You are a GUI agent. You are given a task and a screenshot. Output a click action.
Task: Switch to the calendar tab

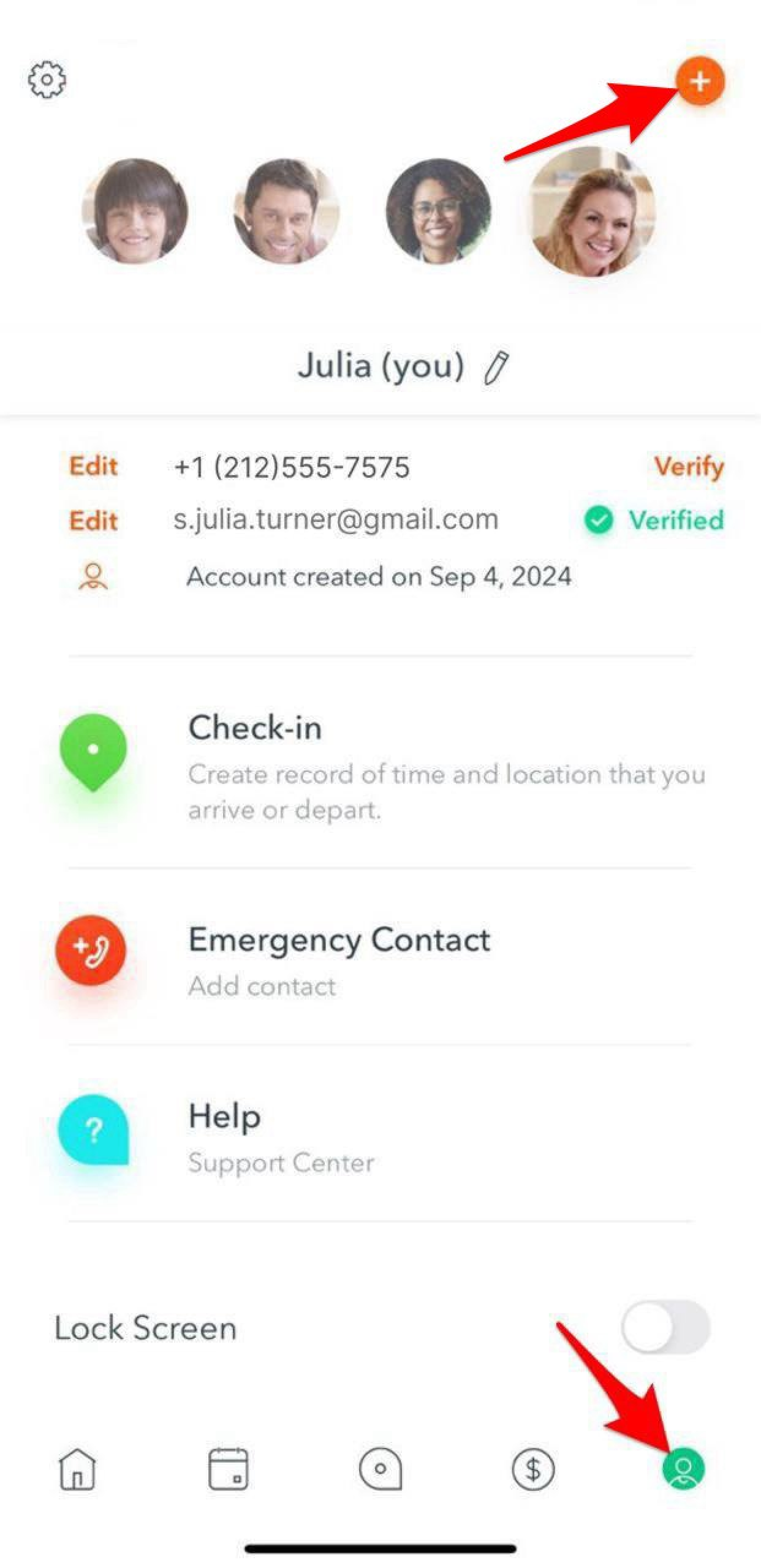tap(229, 1469)
